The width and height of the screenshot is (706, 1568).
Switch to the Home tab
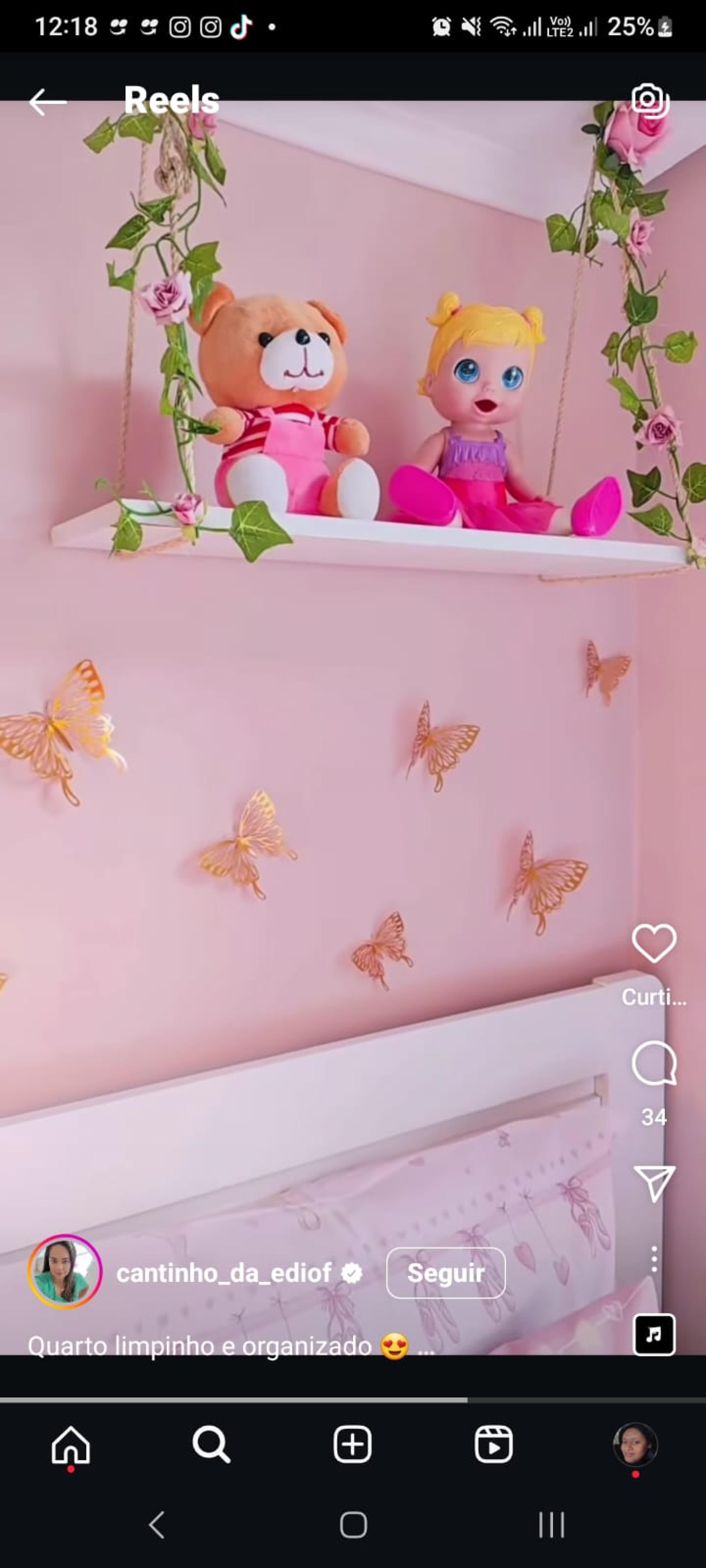71,1445
